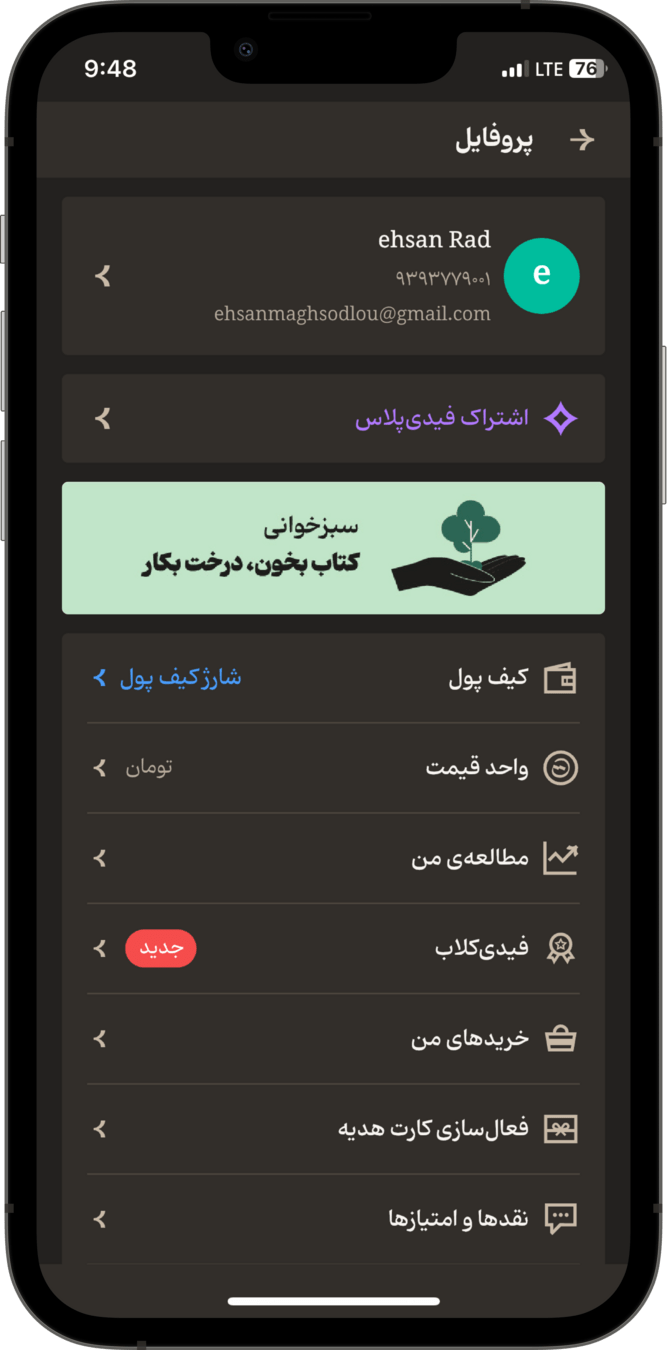Go back using the top arrow

coord(581,140)
